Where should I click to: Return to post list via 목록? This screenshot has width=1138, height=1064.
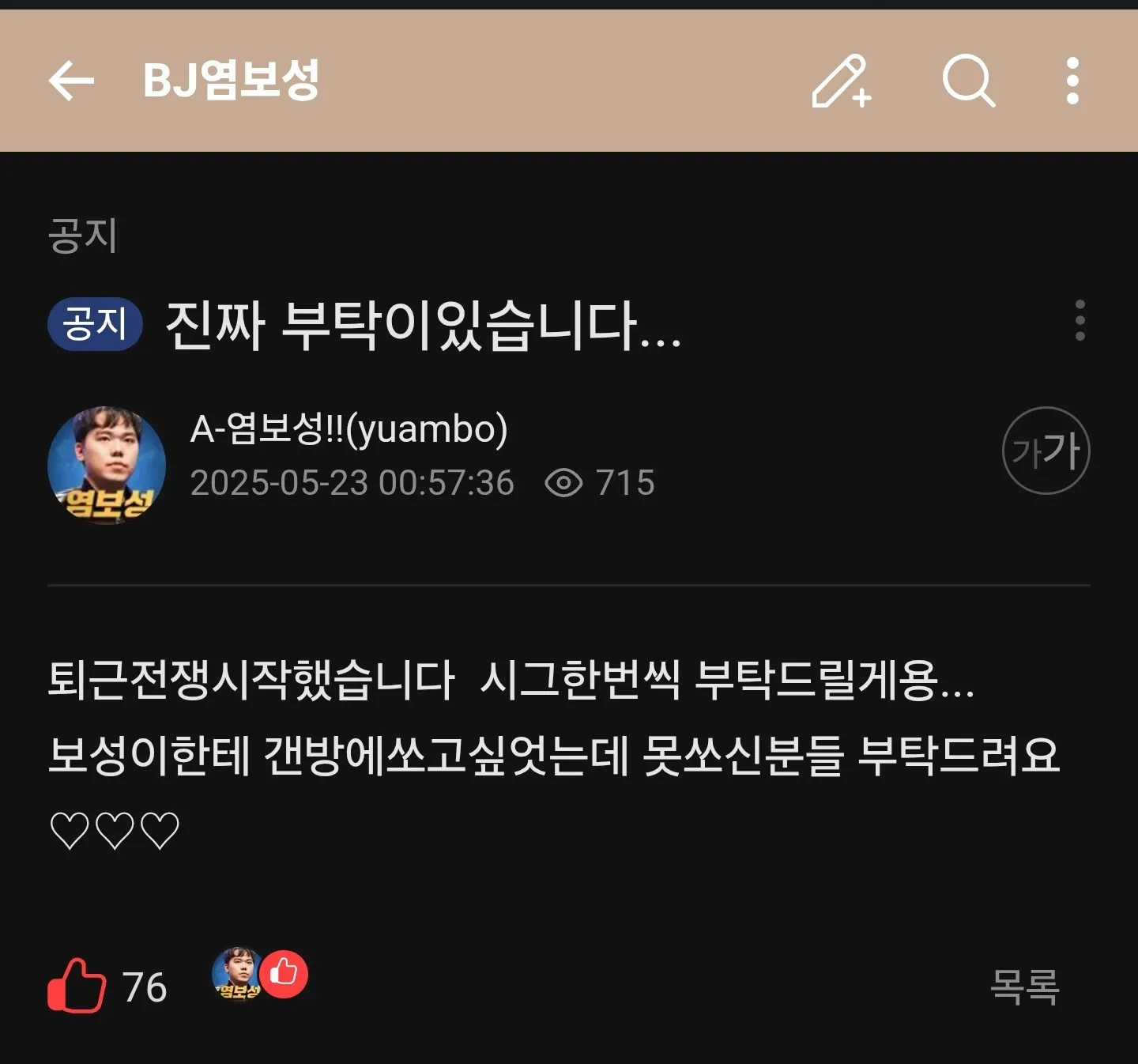1024,987
